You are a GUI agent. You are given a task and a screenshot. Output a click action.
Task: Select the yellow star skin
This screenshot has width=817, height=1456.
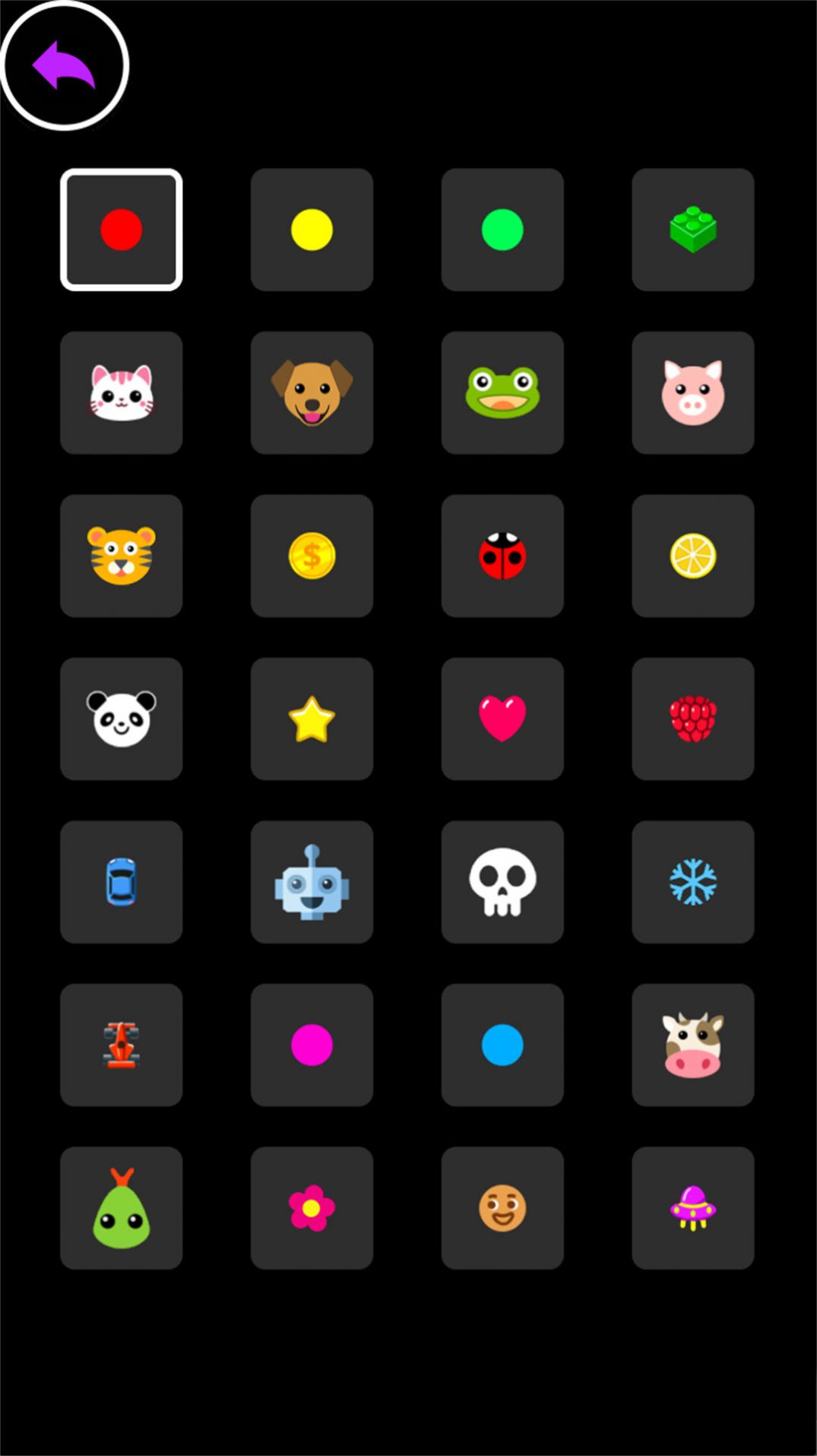coord(312,718)
